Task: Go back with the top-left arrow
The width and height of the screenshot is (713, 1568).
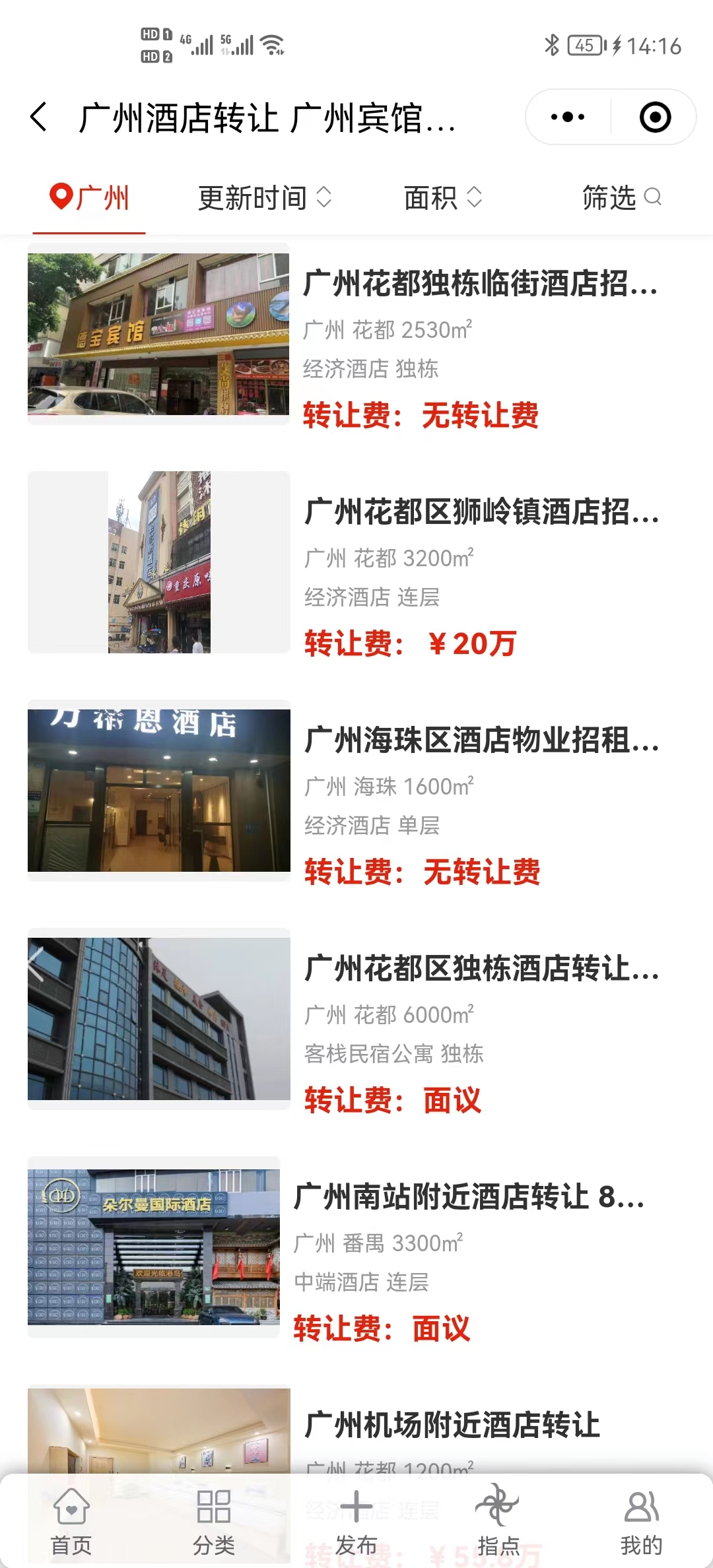Action: [40, 117]
